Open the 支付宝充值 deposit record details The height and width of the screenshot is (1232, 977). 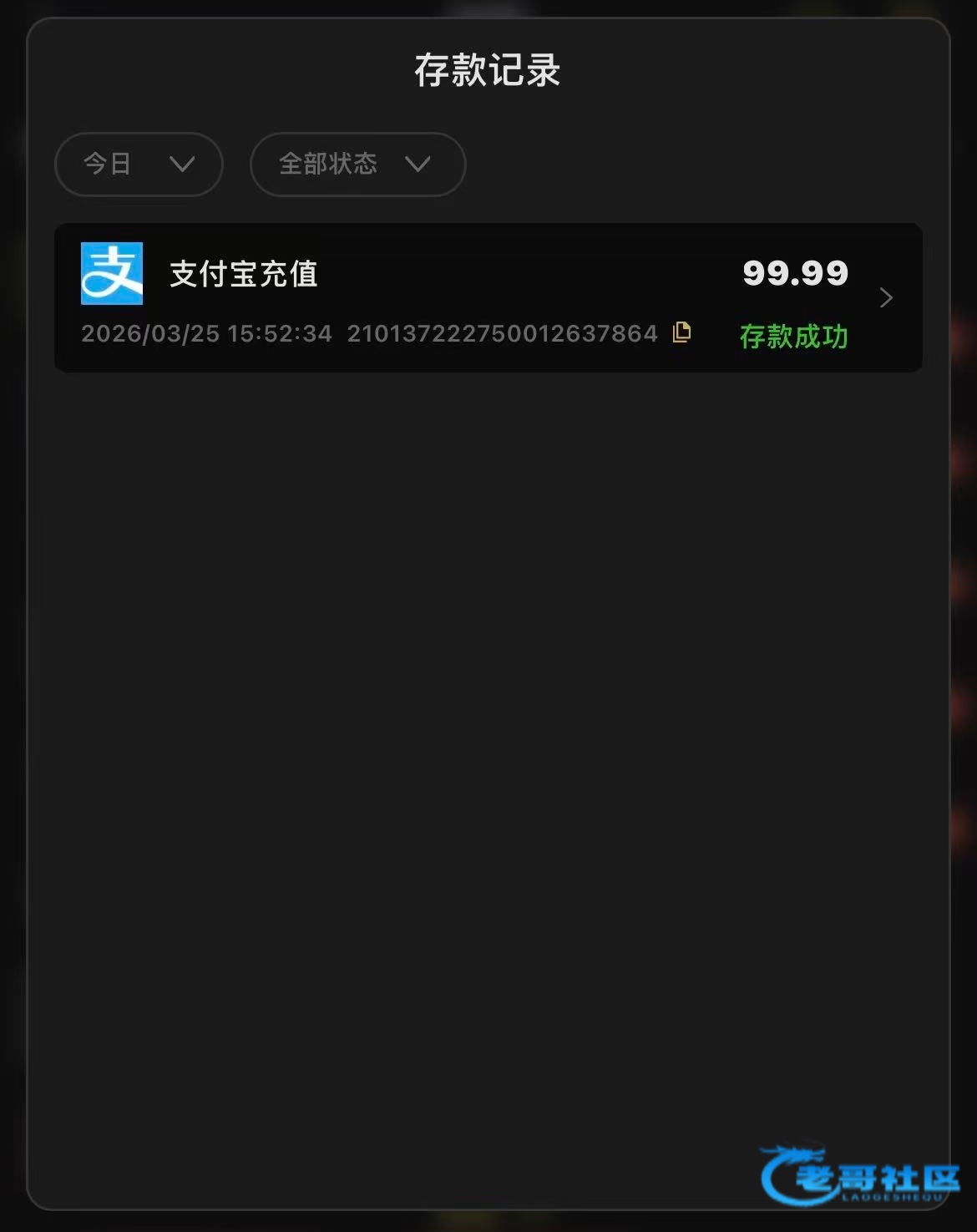(x=885, y=298)
